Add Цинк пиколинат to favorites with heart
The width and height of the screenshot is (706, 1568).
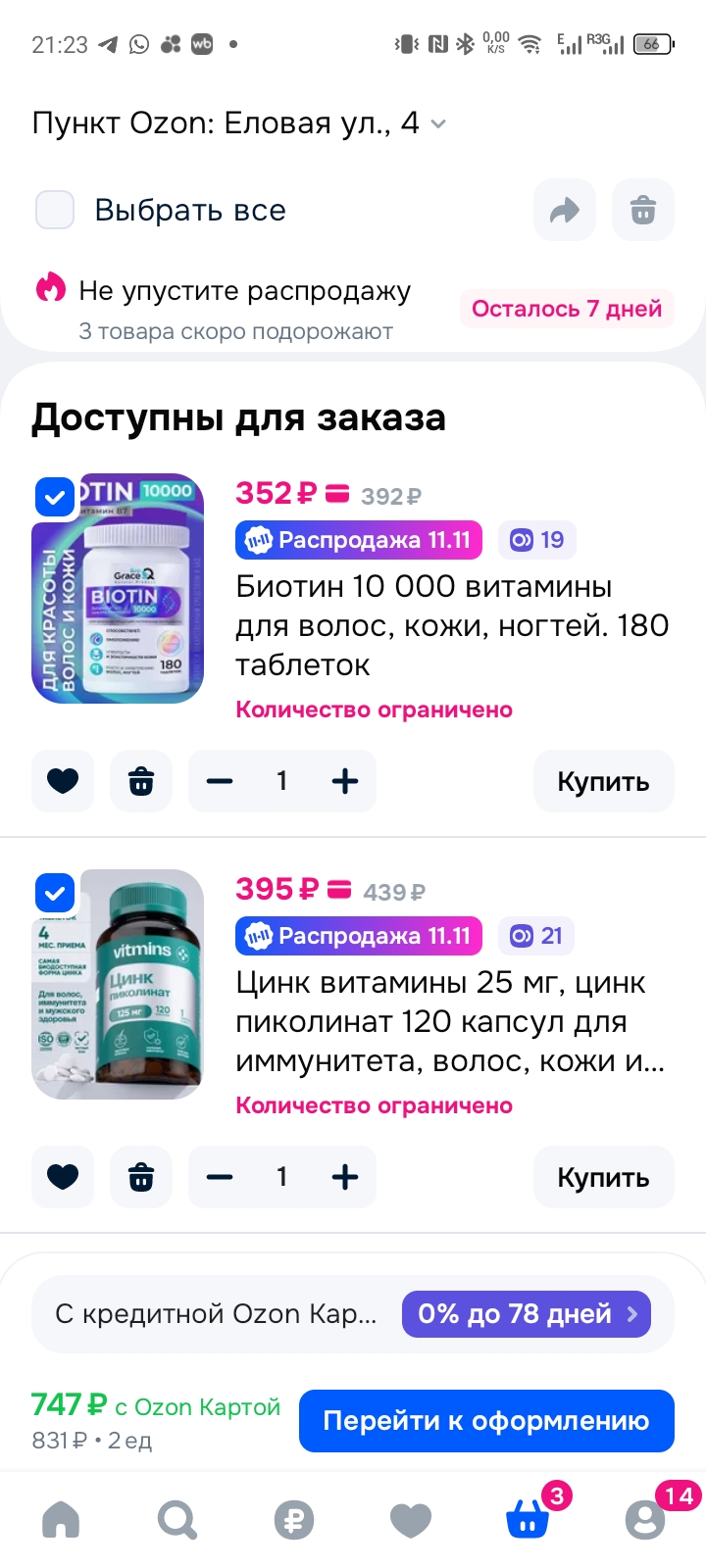click(62, 1177)
